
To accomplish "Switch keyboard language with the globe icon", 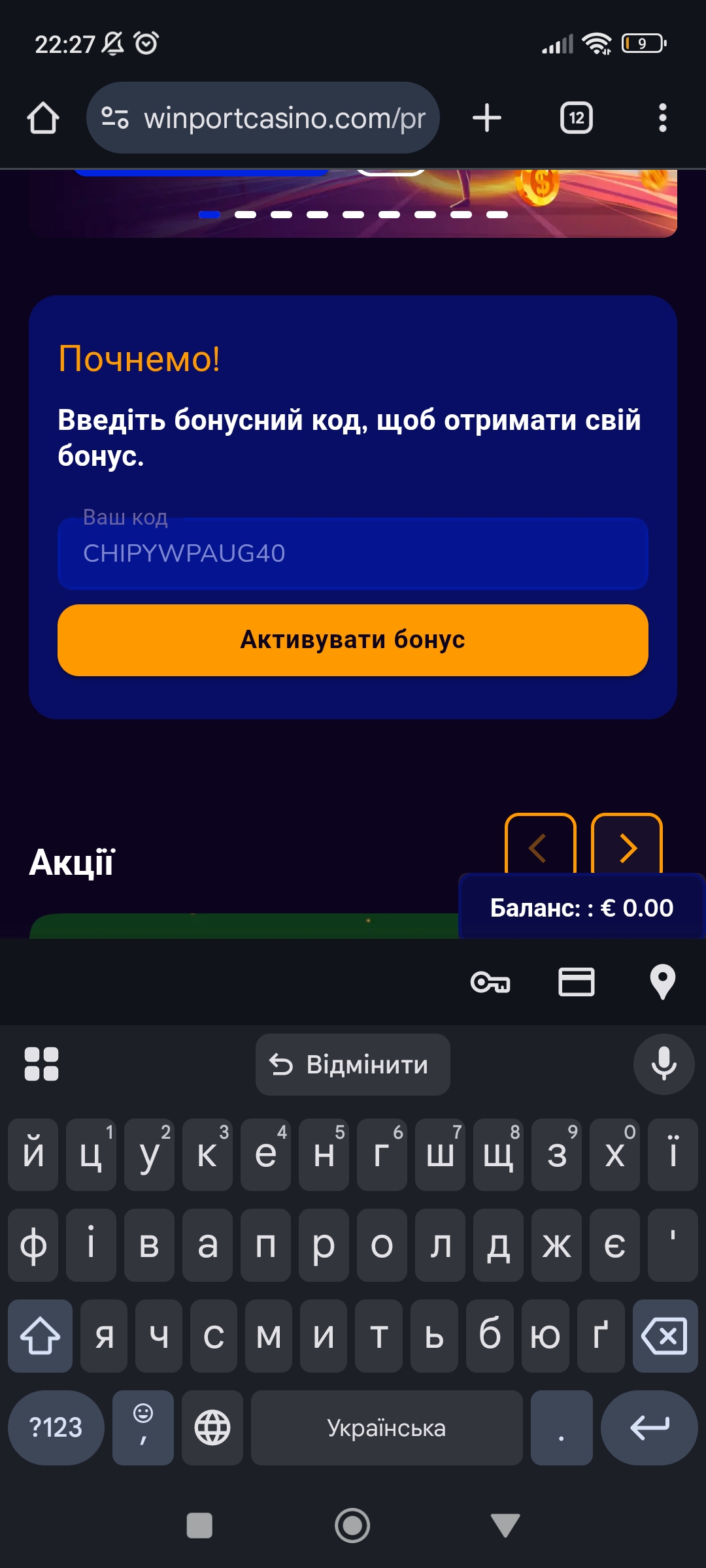I will click(x=212, y=1428).
